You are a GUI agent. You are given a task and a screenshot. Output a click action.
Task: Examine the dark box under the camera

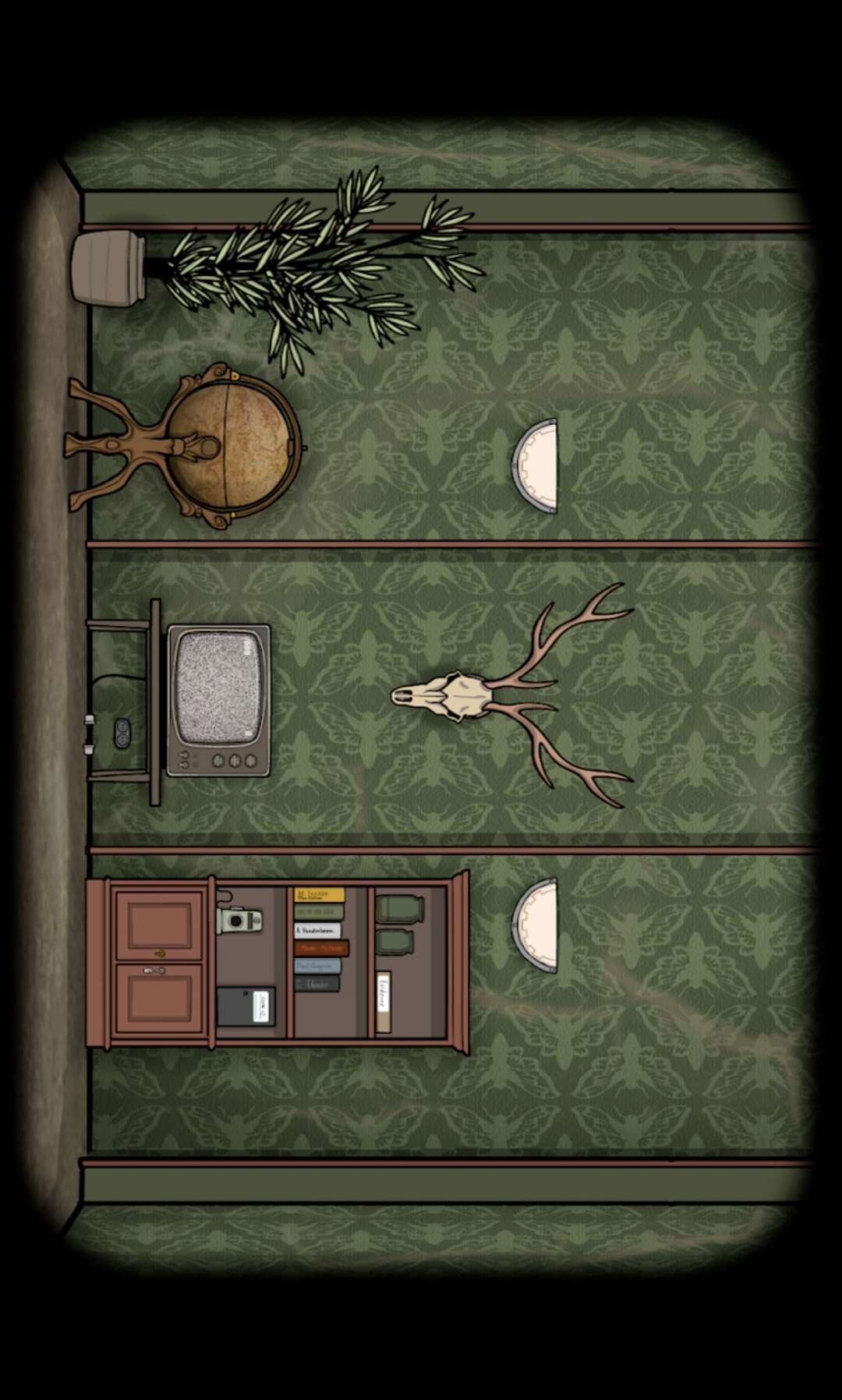coord(246,1006)
